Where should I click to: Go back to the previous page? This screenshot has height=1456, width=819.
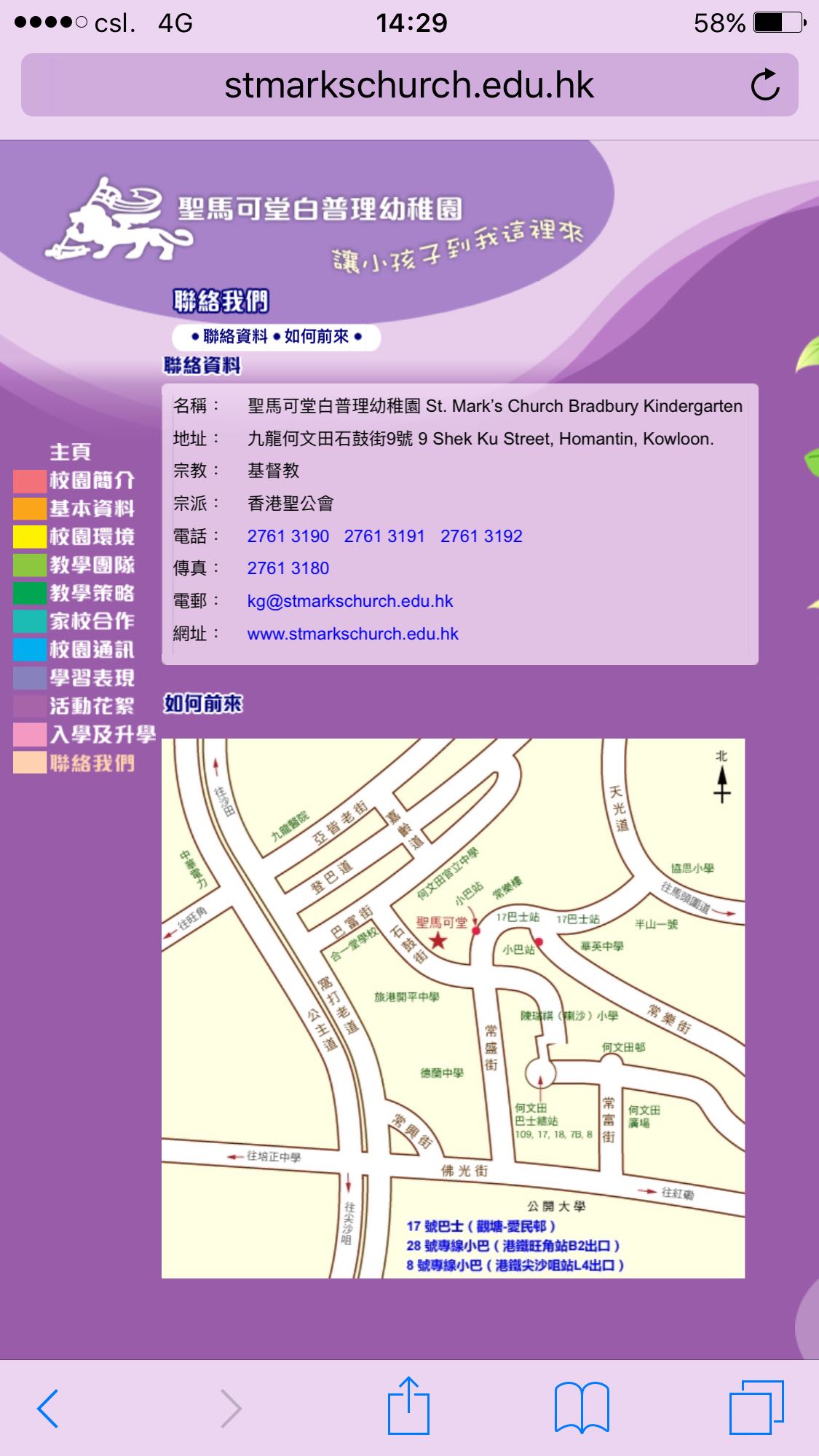click(48, 1408)
